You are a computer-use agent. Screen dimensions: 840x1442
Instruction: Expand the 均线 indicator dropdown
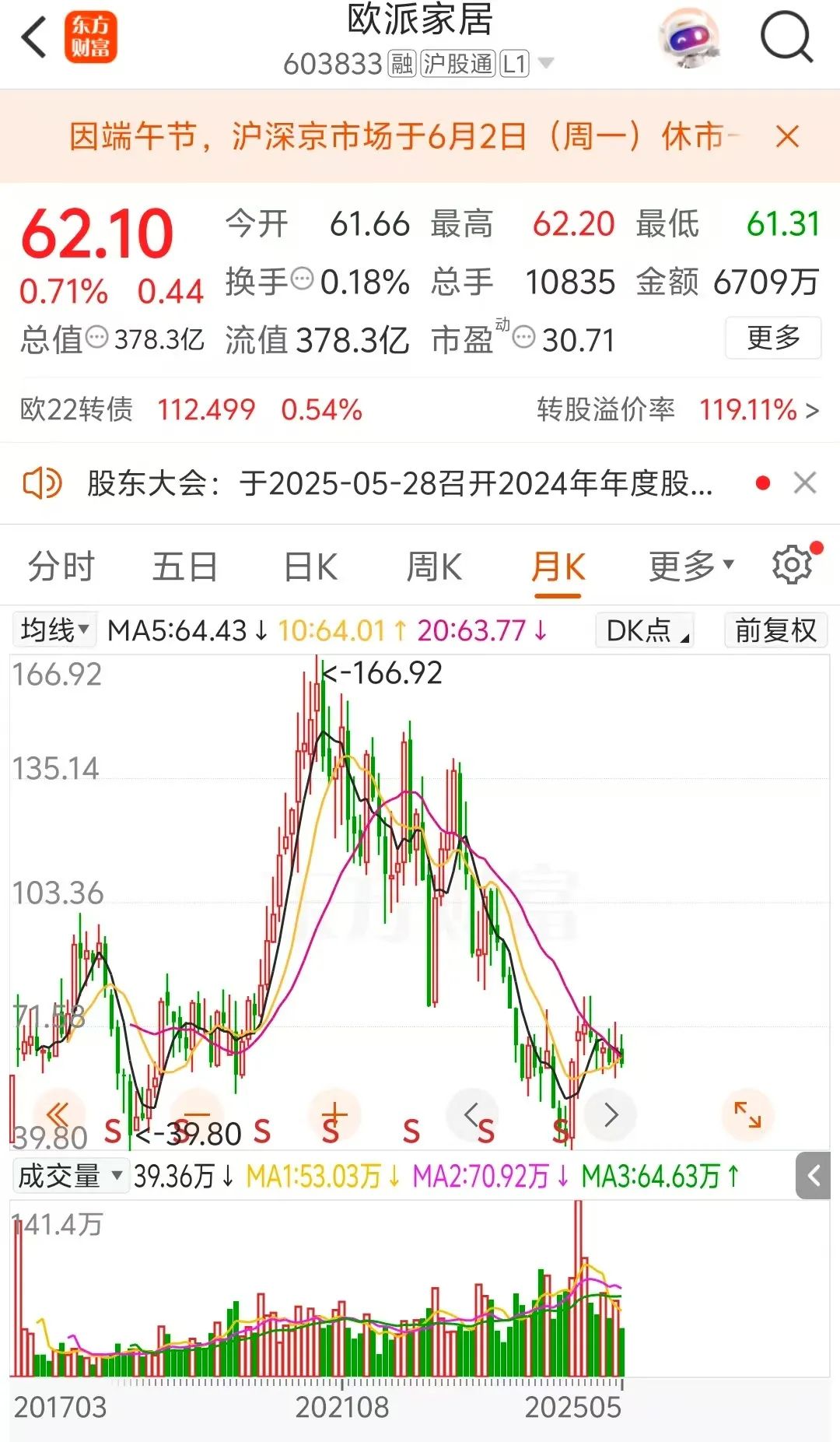(54, 630)
